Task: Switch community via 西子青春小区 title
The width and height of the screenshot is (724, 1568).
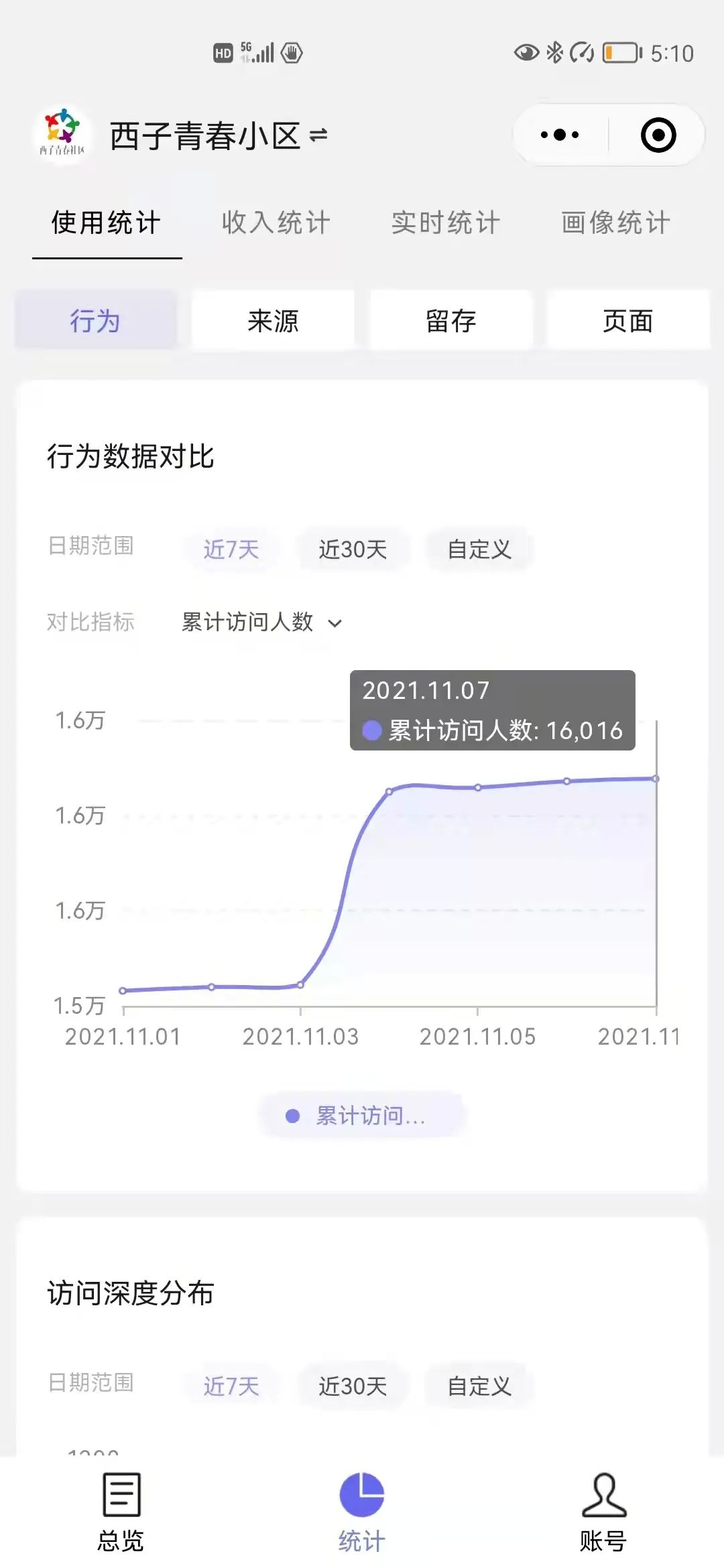Action: tap(219, 137)
